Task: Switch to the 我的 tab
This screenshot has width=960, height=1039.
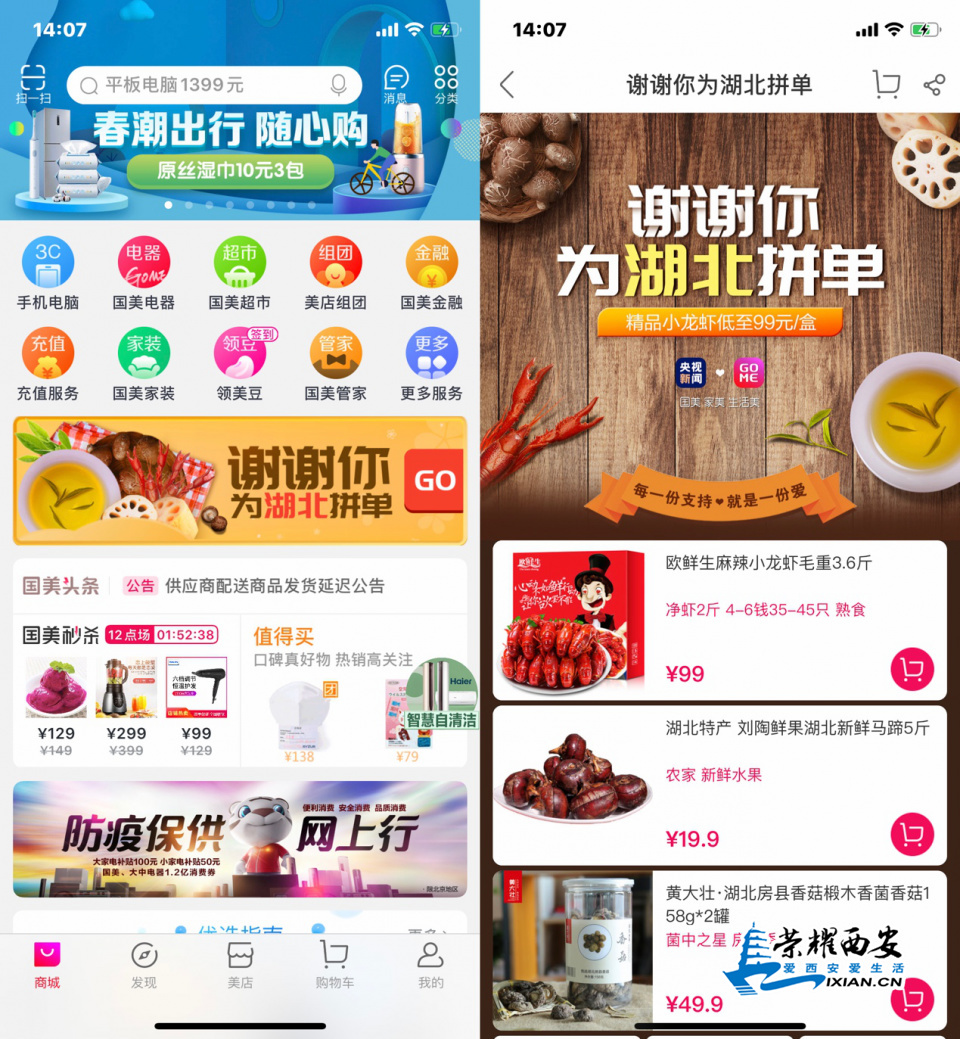Action: pyautogui.click(x=431, y=965)
